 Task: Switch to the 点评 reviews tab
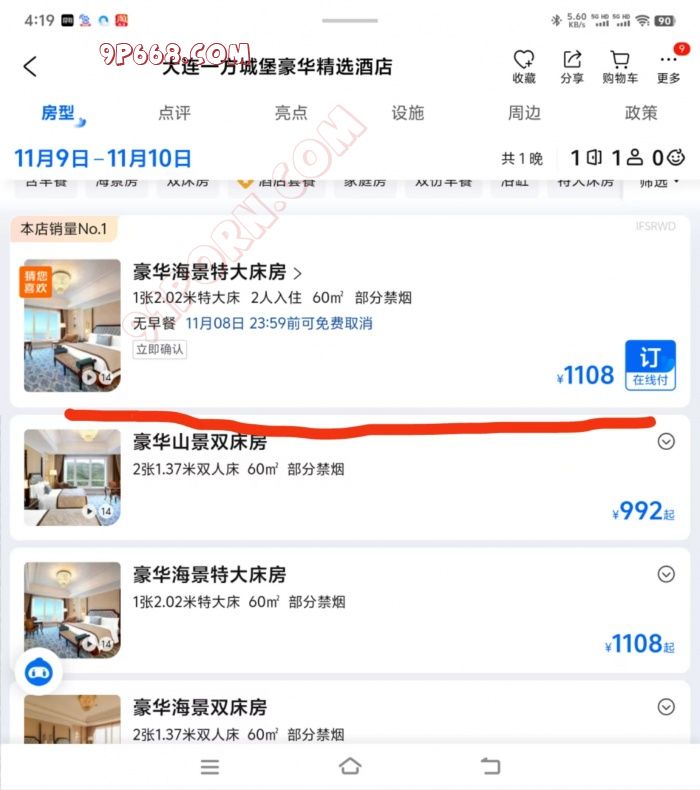click(174, 113)
